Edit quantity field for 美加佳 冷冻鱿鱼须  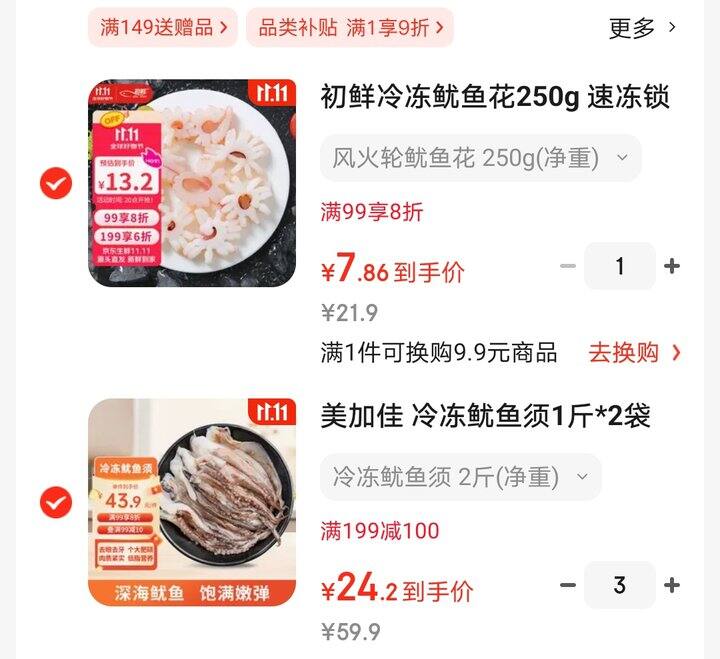tap(620, 585)
